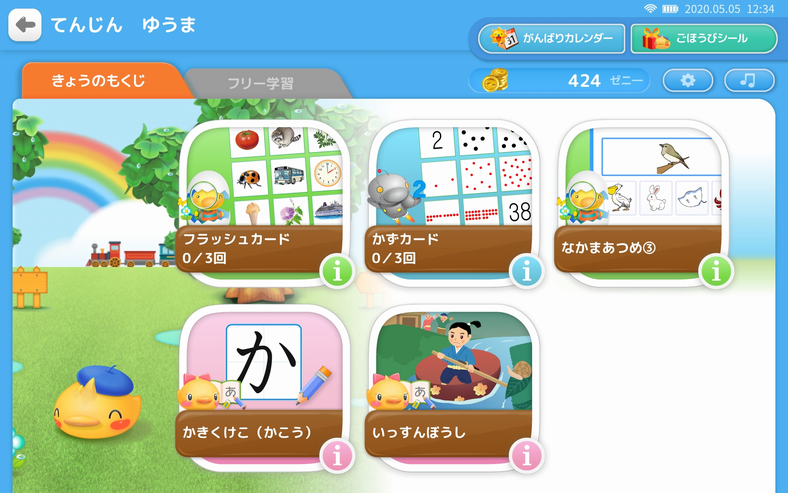Go back using the arrow button
The width and height of the screenshot is (788, 493).
tap(24, 25)
